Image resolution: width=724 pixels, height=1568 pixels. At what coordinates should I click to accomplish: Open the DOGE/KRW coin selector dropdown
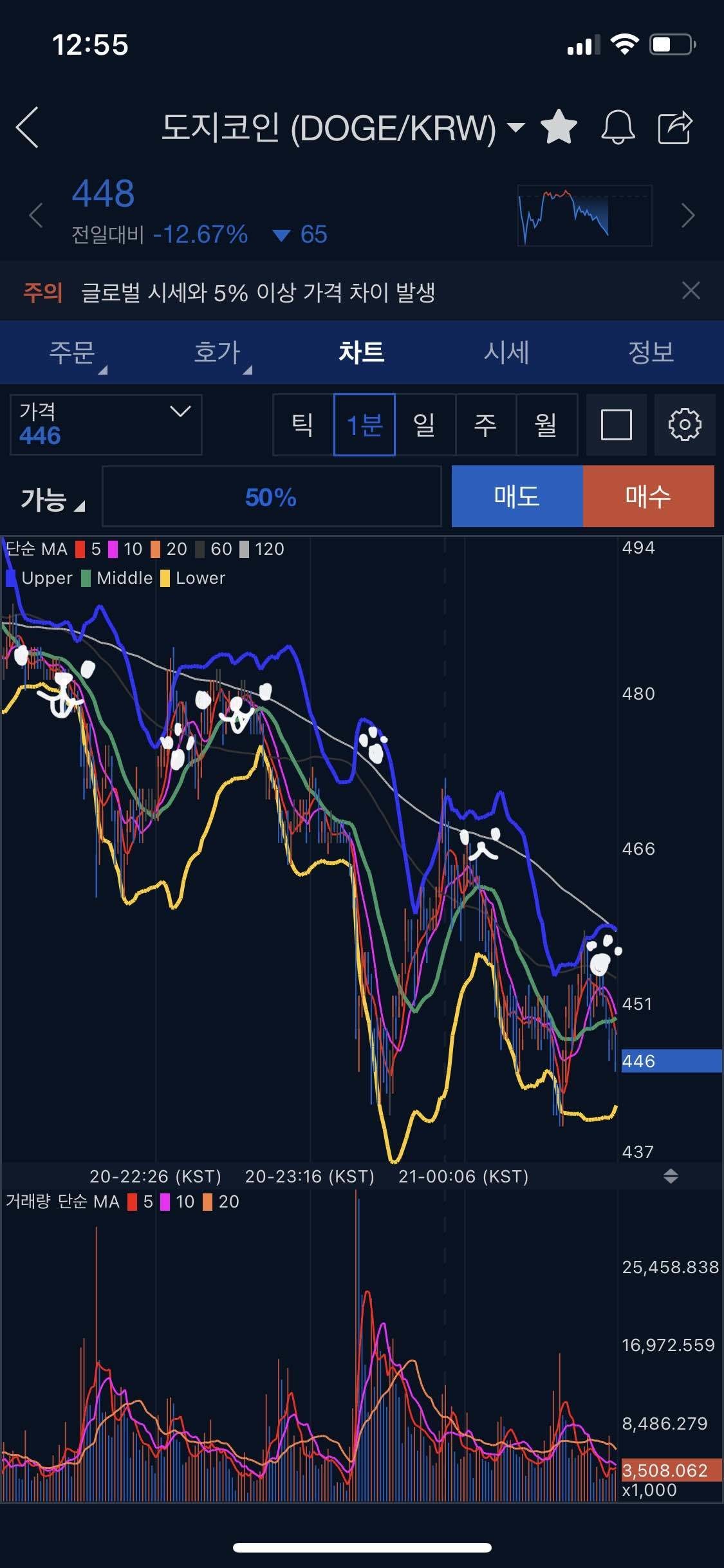click(515, 127)
